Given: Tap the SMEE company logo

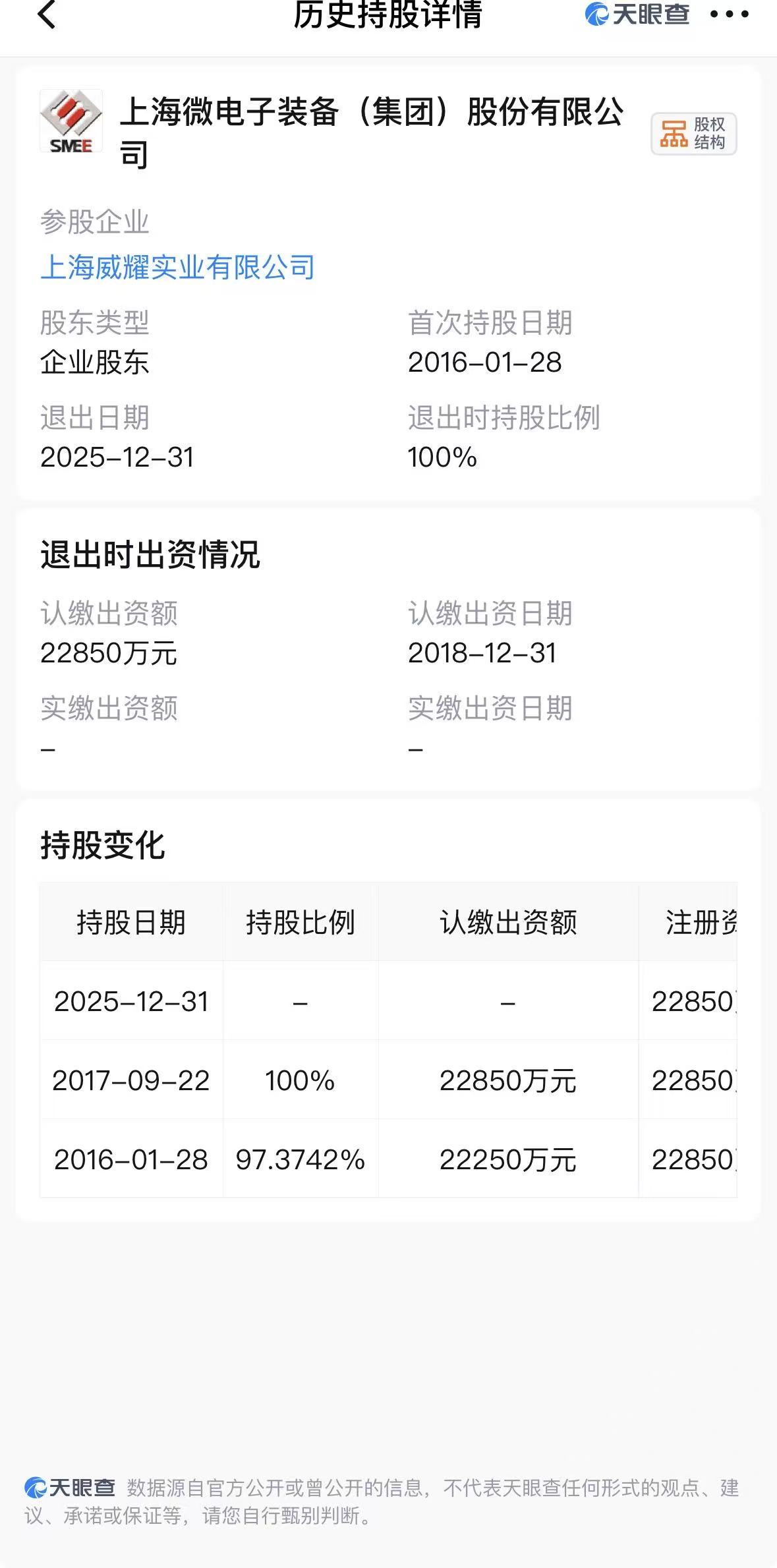Looking at the screenshot, I should [x=72, y=119].
